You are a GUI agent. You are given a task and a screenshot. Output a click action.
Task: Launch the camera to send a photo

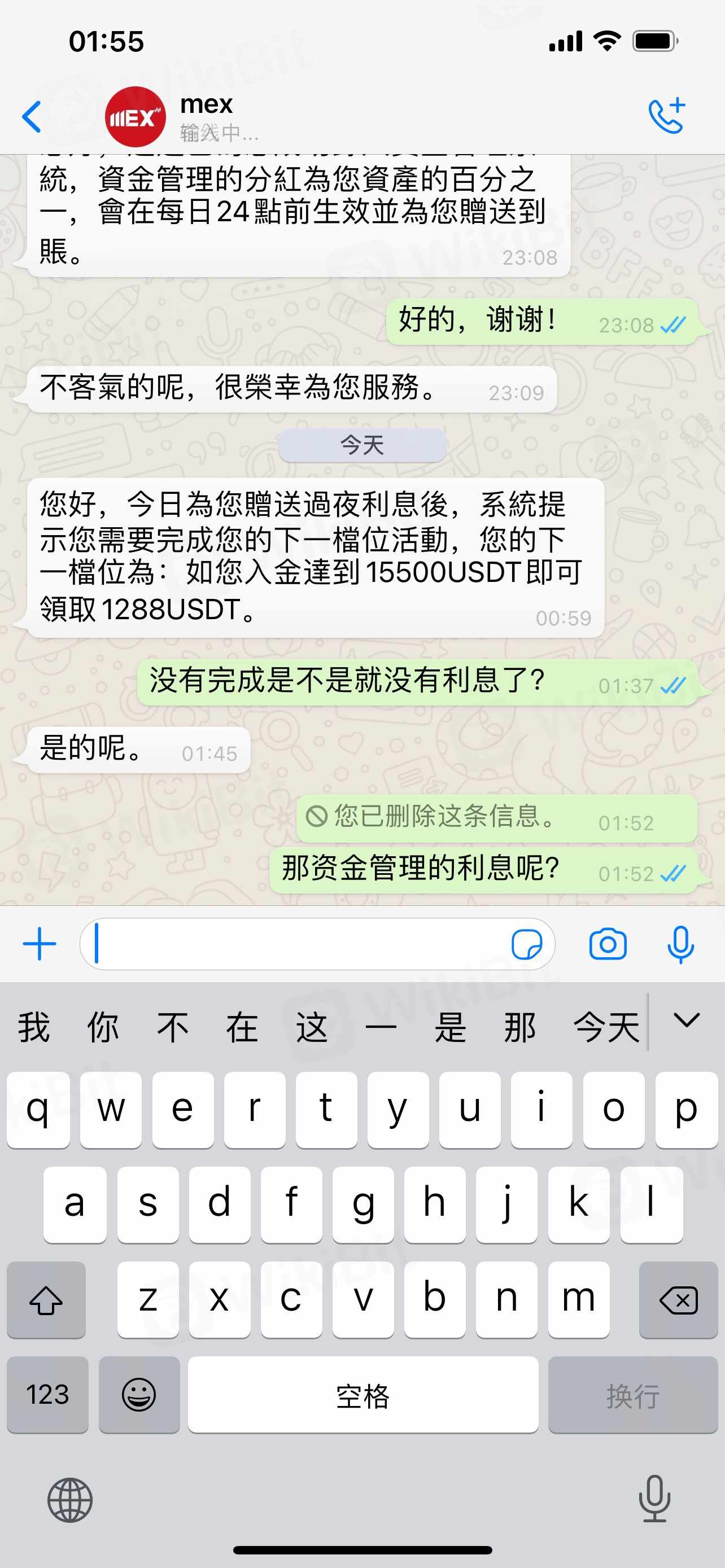click(x=608, y=944)
